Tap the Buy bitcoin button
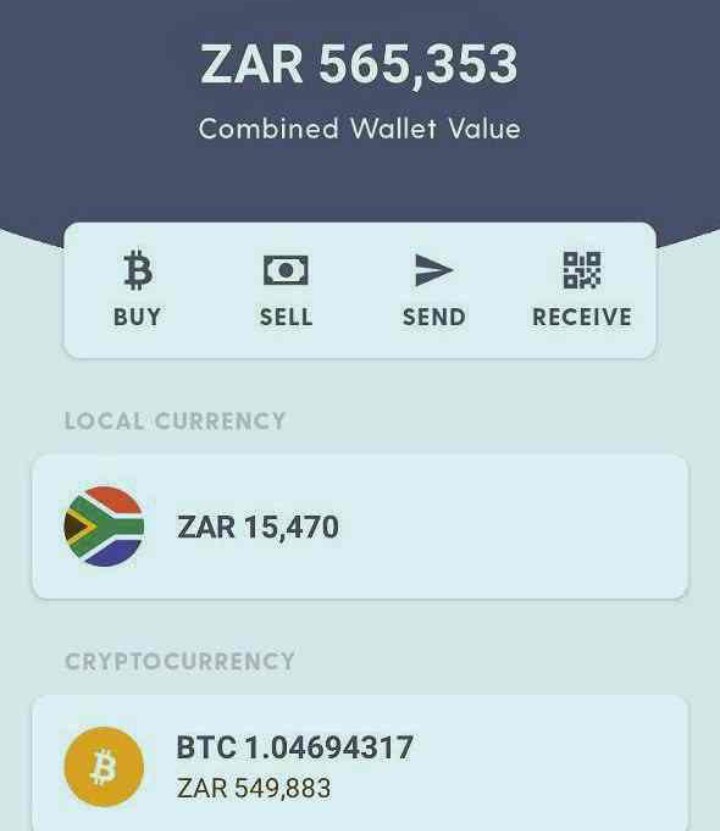This screenshot has height=831, width=720. pos(137,290)
